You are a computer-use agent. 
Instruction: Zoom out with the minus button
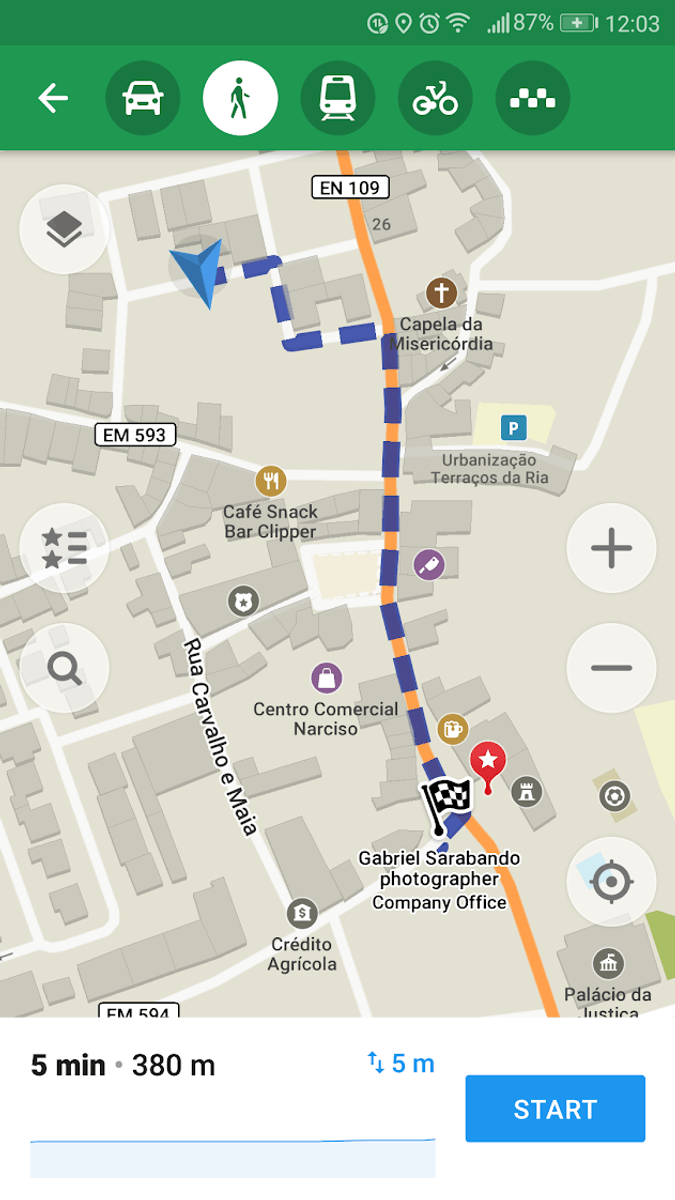tap(611, 667)
